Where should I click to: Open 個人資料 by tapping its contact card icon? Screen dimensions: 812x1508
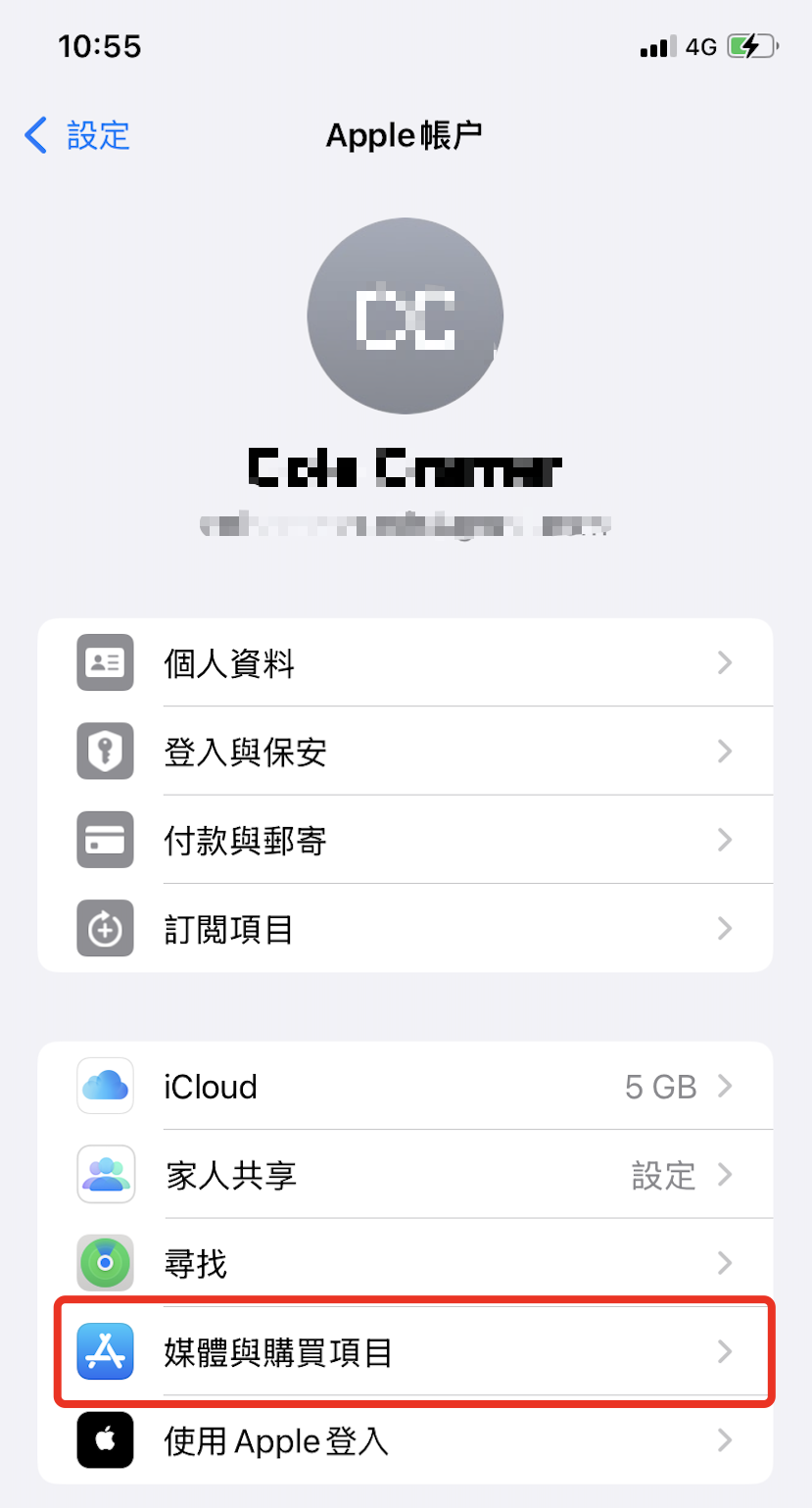click(105, 662)
